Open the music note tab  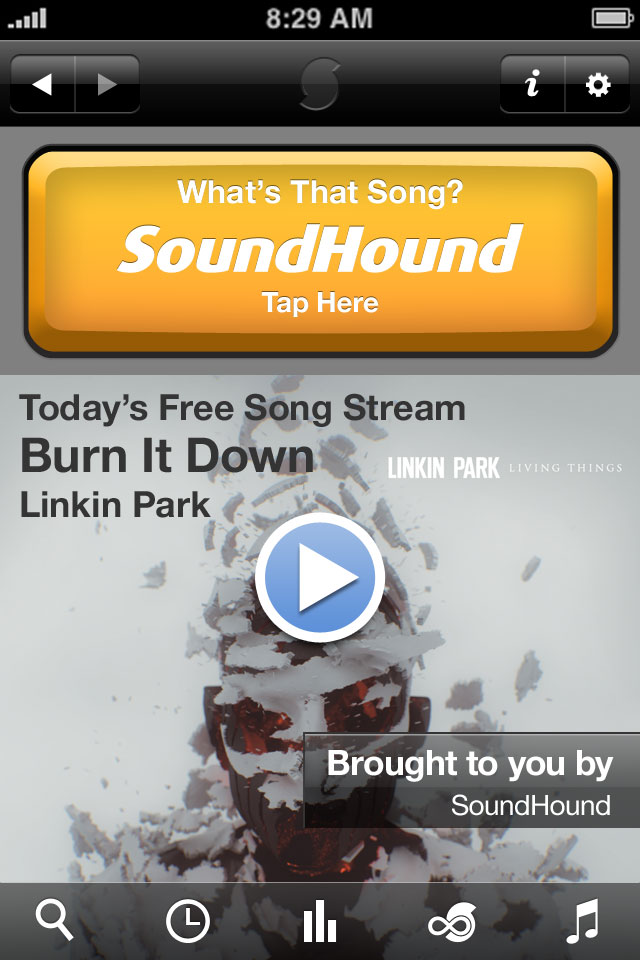[582, 920]
